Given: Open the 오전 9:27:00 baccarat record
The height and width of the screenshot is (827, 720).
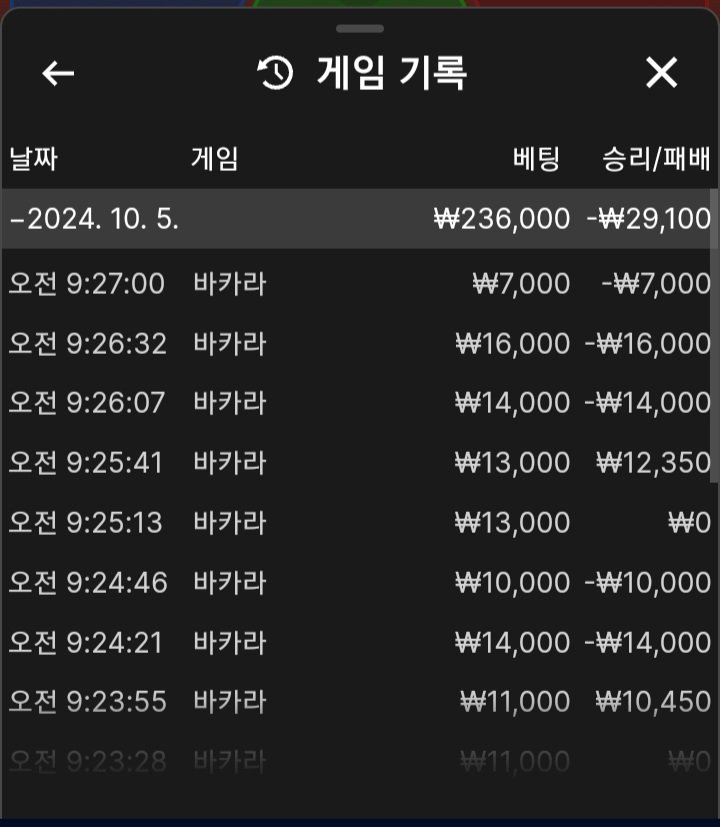Looking at the screenshot, I should 358,284.
